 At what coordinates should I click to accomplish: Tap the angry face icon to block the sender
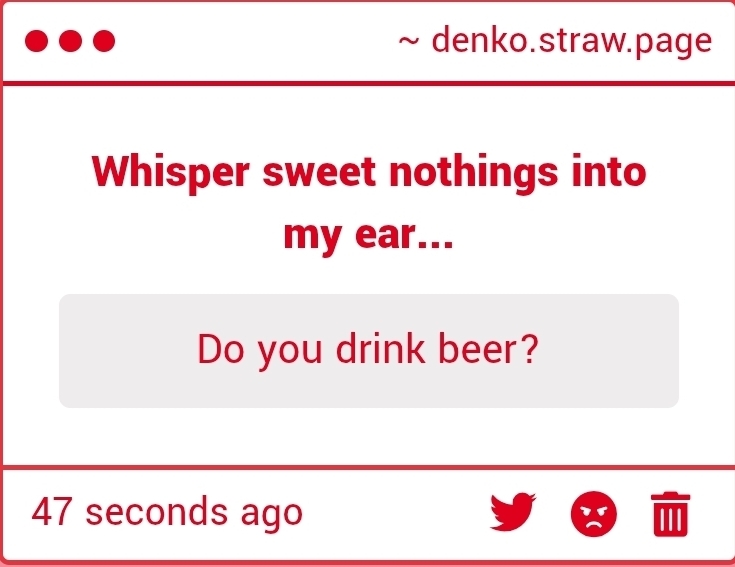[x=594, y=515]
